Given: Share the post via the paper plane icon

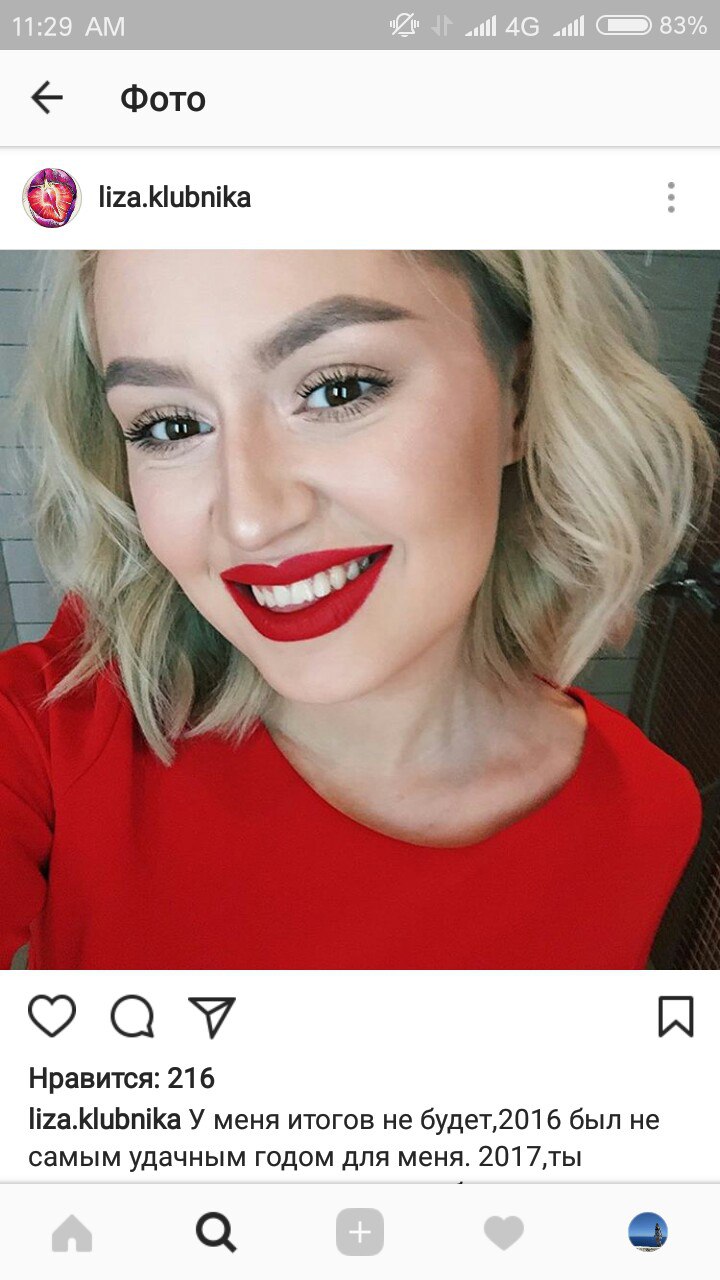Looking at the screenshot, I should (x=212, y=1017).
